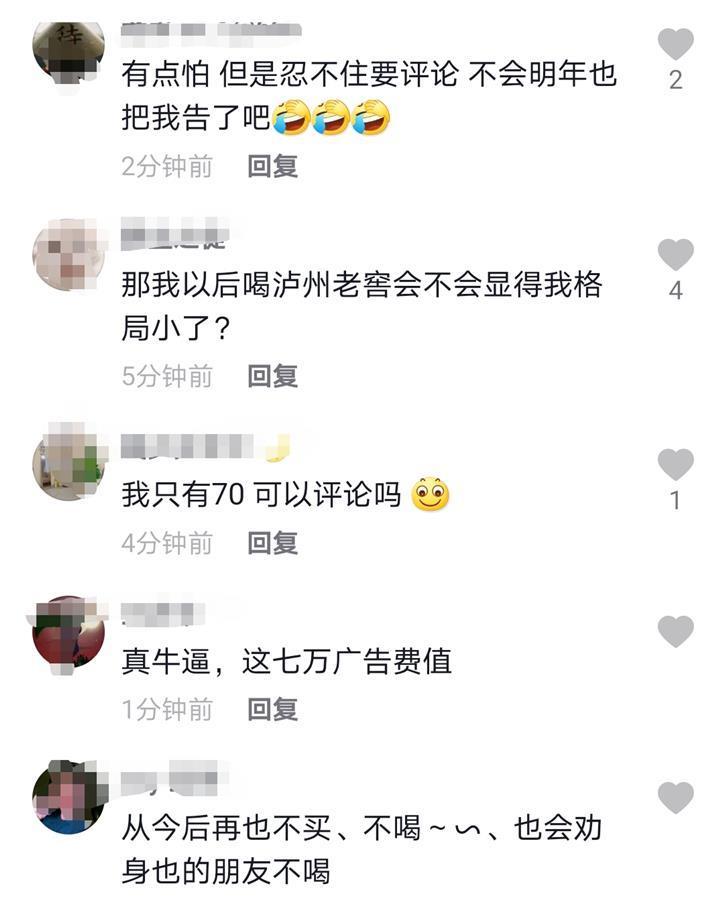Screen dimensions: 724x900
Task: Open the profile picture beside 我只有70 comment
Action: pos(69,465)
